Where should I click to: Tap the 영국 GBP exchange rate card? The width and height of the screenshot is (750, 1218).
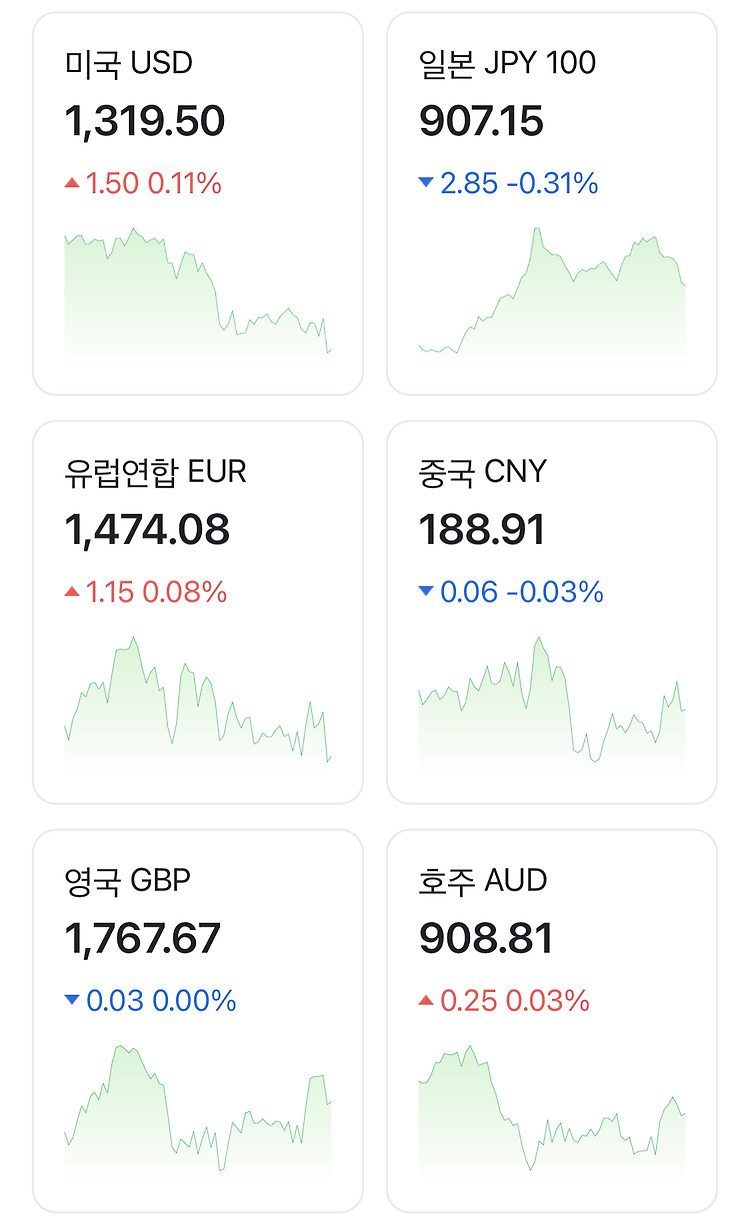pyautogui.click(x=198, y=1021)
